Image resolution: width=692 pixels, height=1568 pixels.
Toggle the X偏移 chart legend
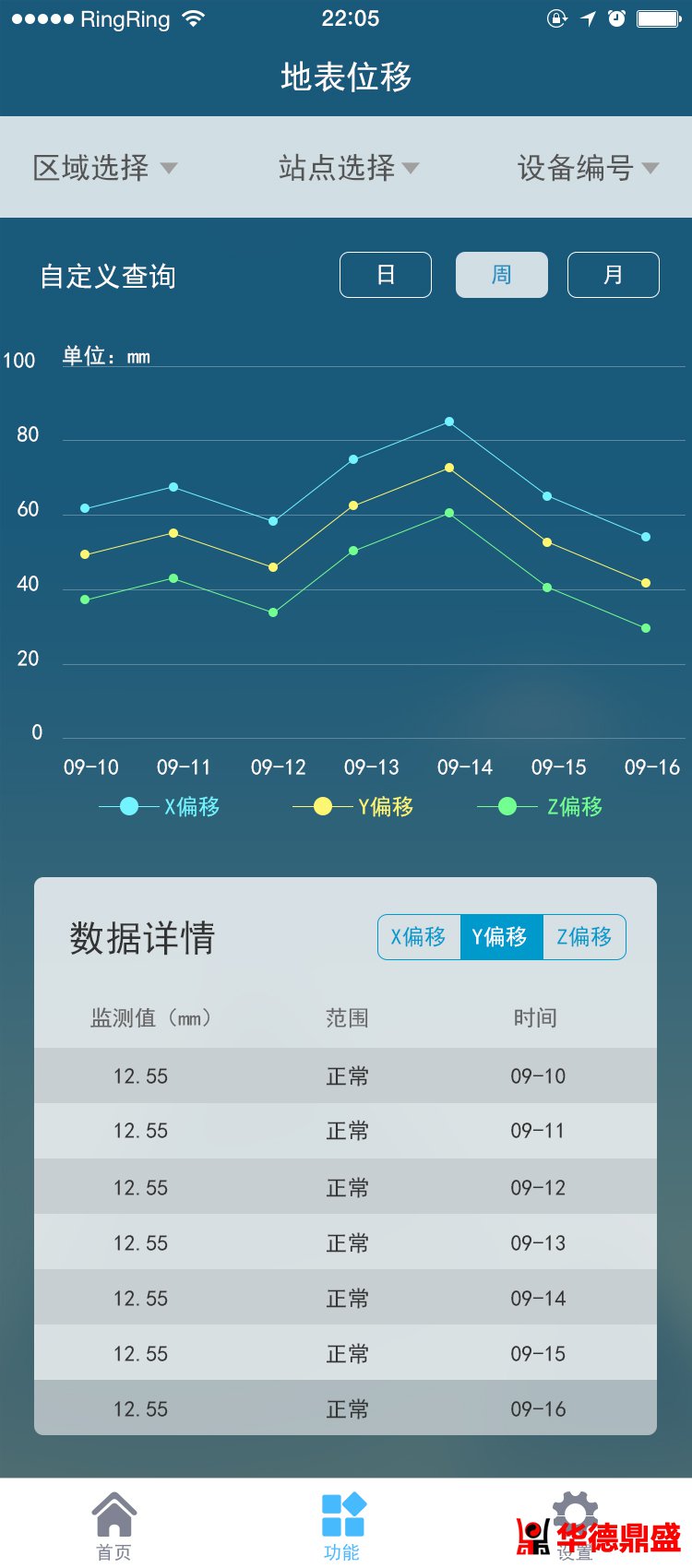tap(161, 806)
